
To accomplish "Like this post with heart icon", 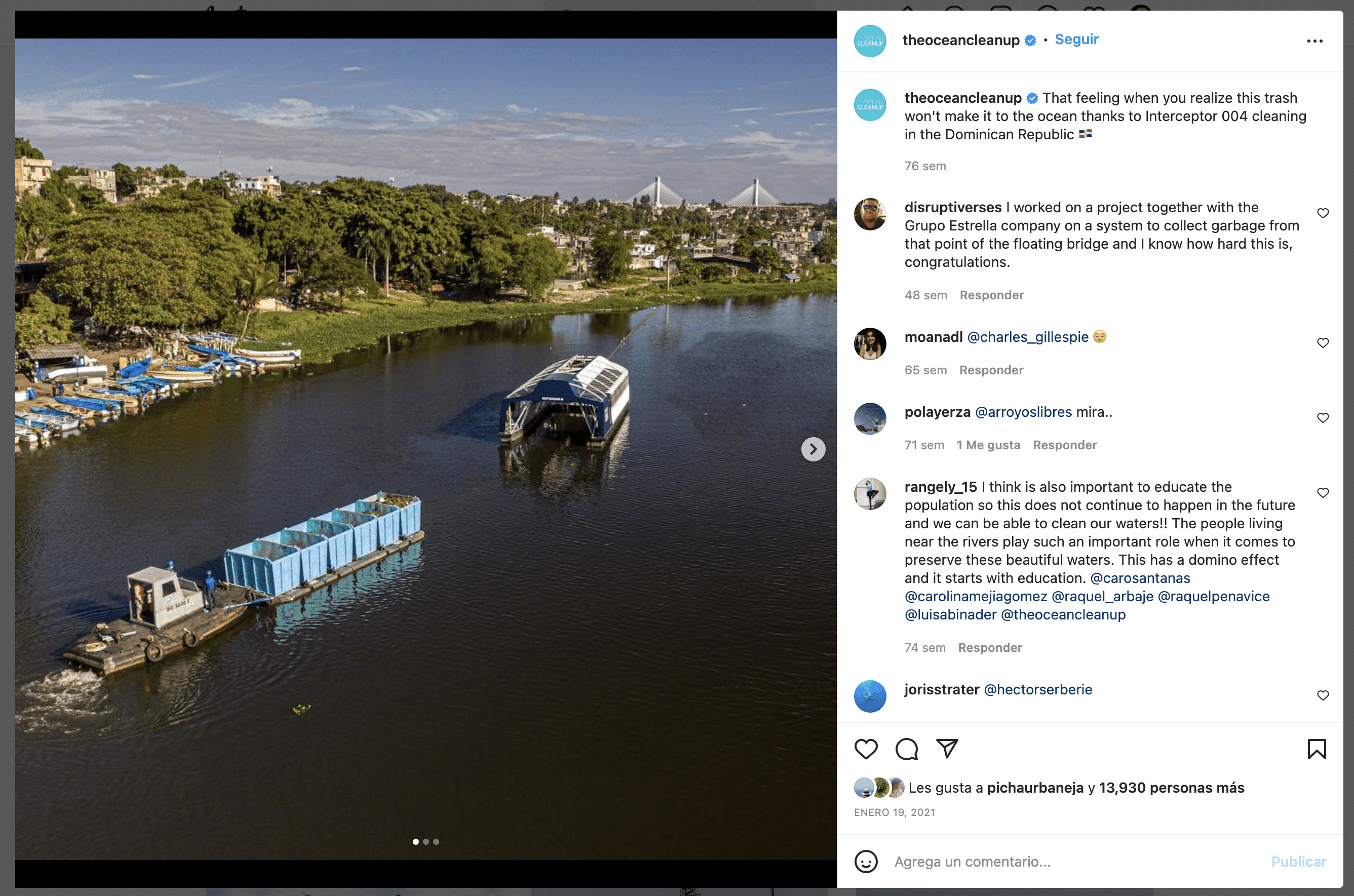I will tap(866, 749).
